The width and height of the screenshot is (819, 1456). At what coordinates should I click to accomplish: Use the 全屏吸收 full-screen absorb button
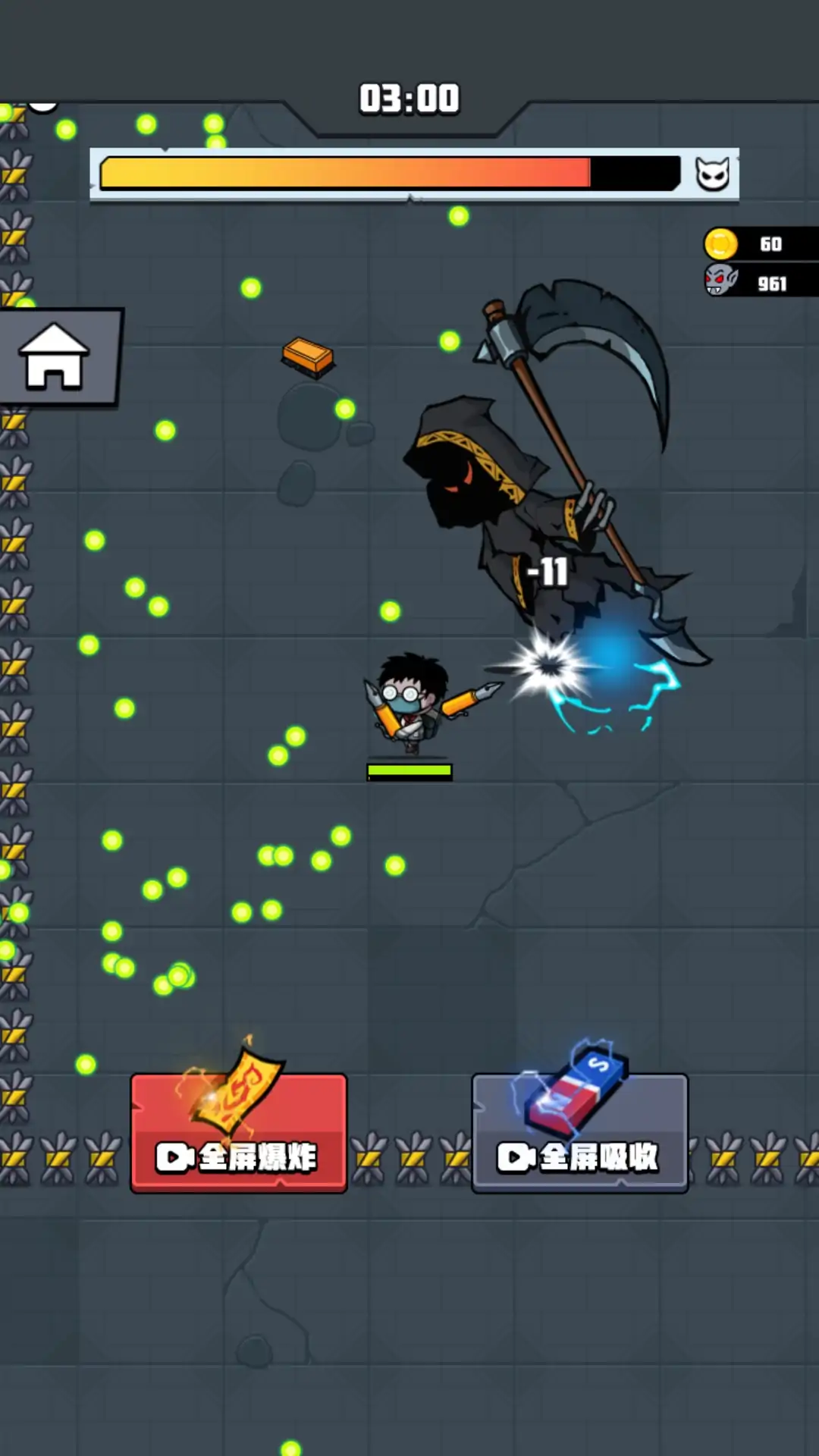coord(579,1135)
